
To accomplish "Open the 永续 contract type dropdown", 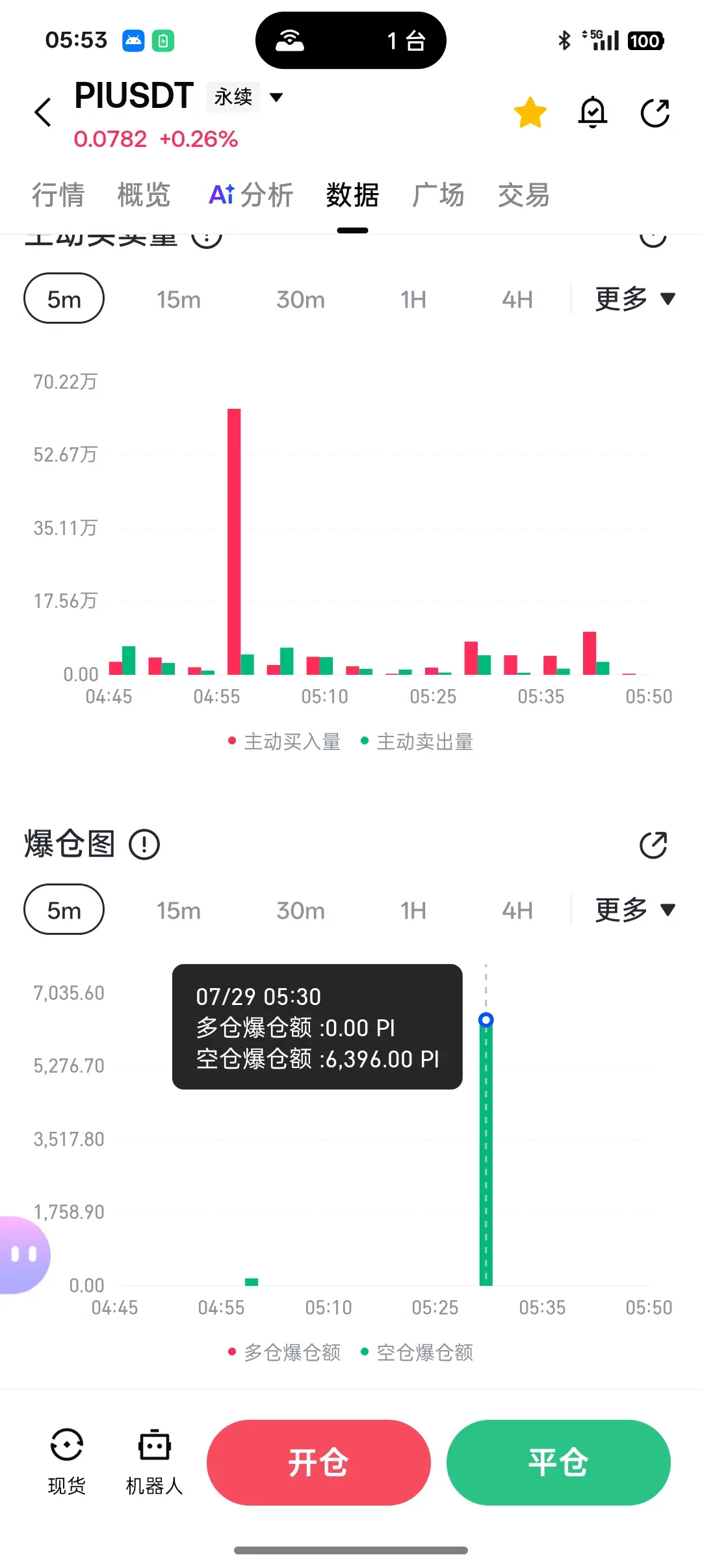I will pyautogui.click(x=246, y=97).
